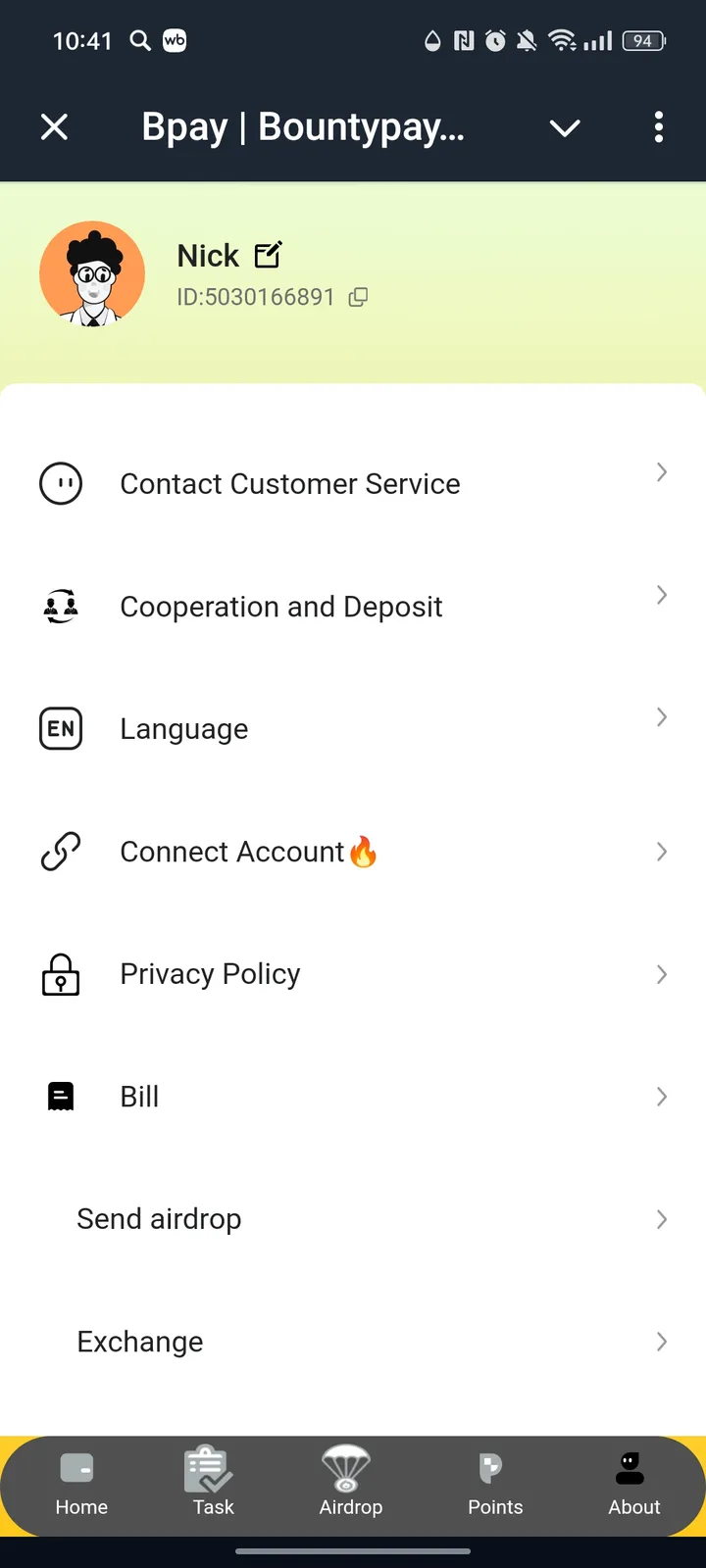706x1568 pixels.
Task: Open the three-dot overflow menu
Action: click(658, 127)
